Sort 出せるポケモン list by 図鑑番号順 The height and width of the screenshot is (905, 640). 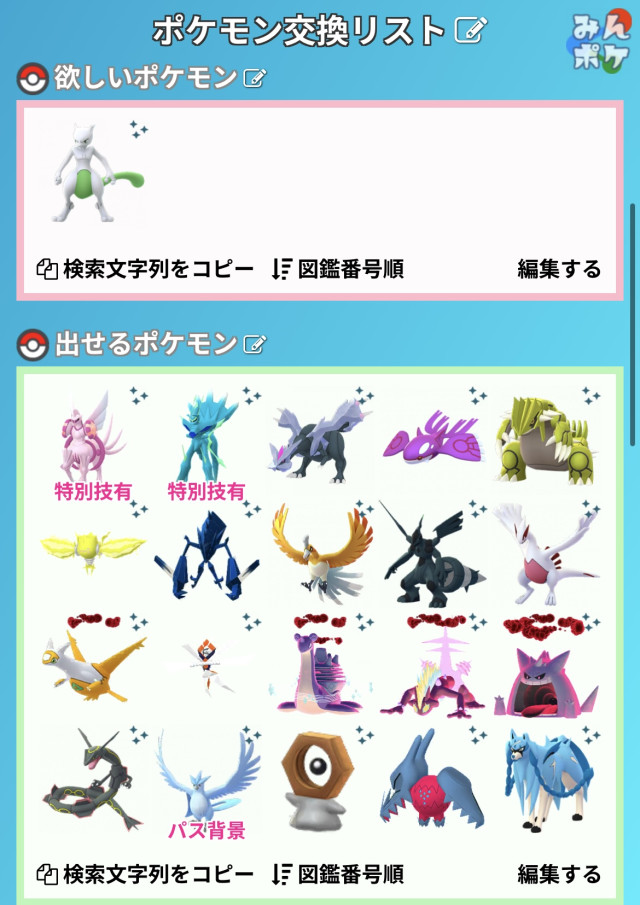[x=338, y=873]
